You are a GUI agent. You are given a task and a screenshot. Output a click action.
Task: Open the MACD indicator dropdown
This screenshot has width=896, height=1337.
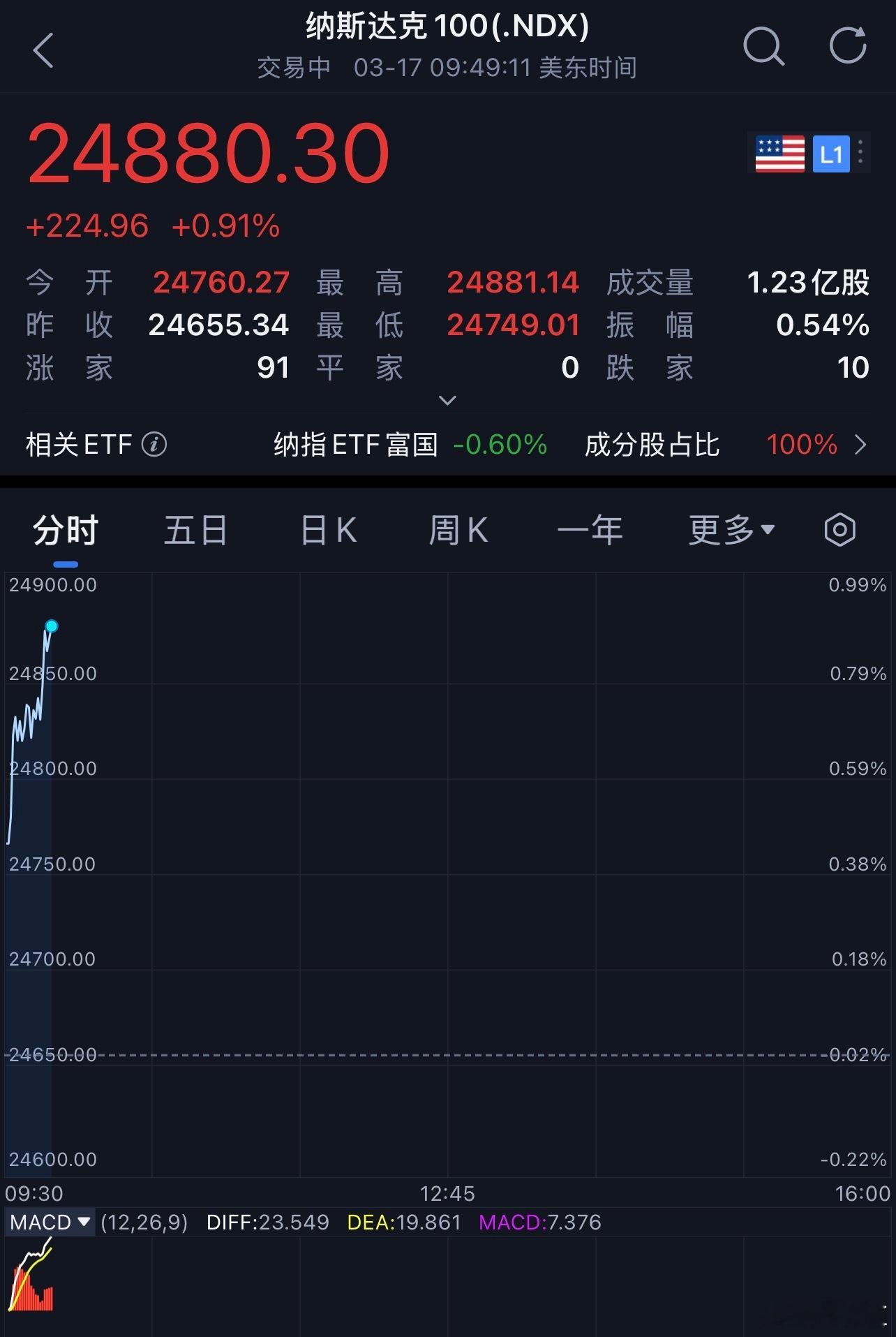(47, 1222)
